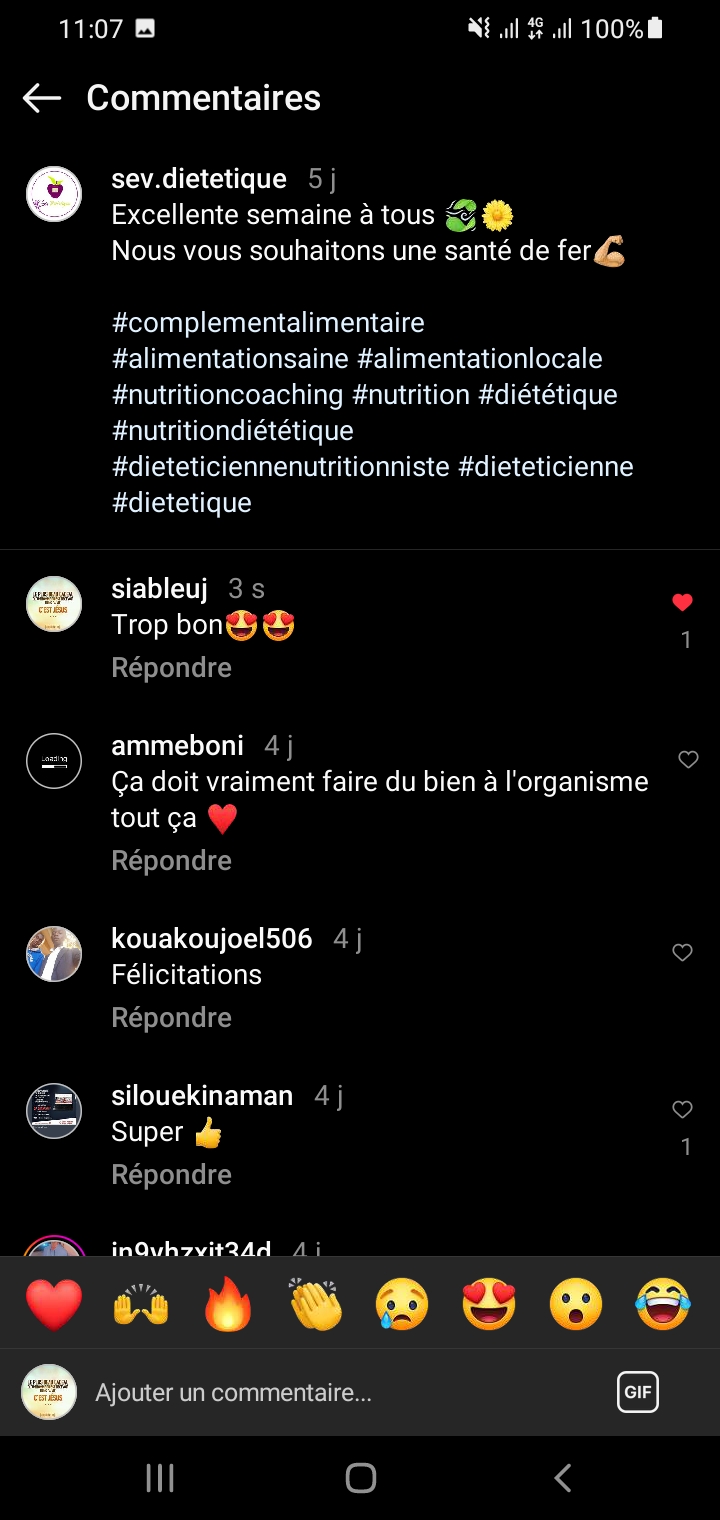This screenshot has width=720, height=1520.
Task: Insert the clapping hands emoji
Action: tap(315, 1304)
